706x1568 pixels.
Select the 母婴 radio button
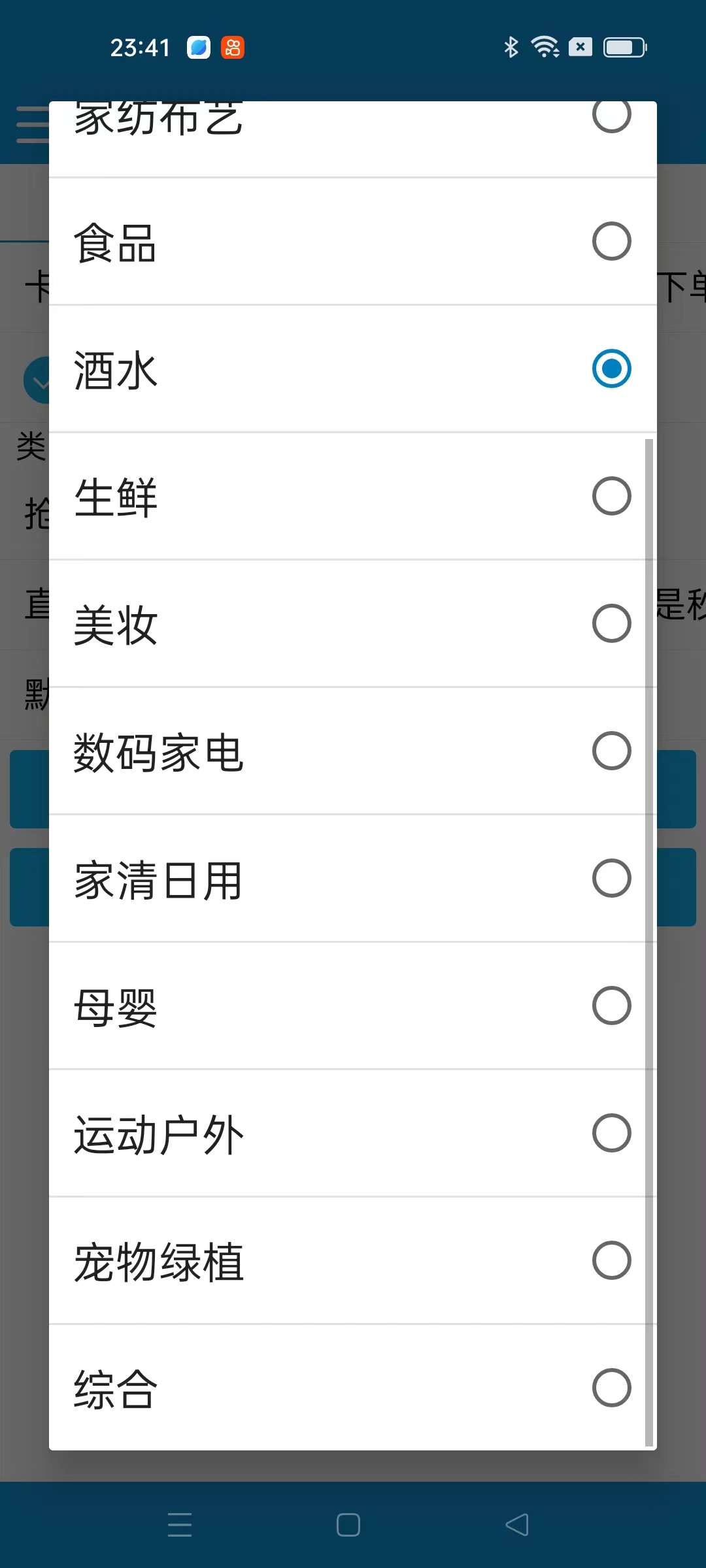click(611, 1006)
